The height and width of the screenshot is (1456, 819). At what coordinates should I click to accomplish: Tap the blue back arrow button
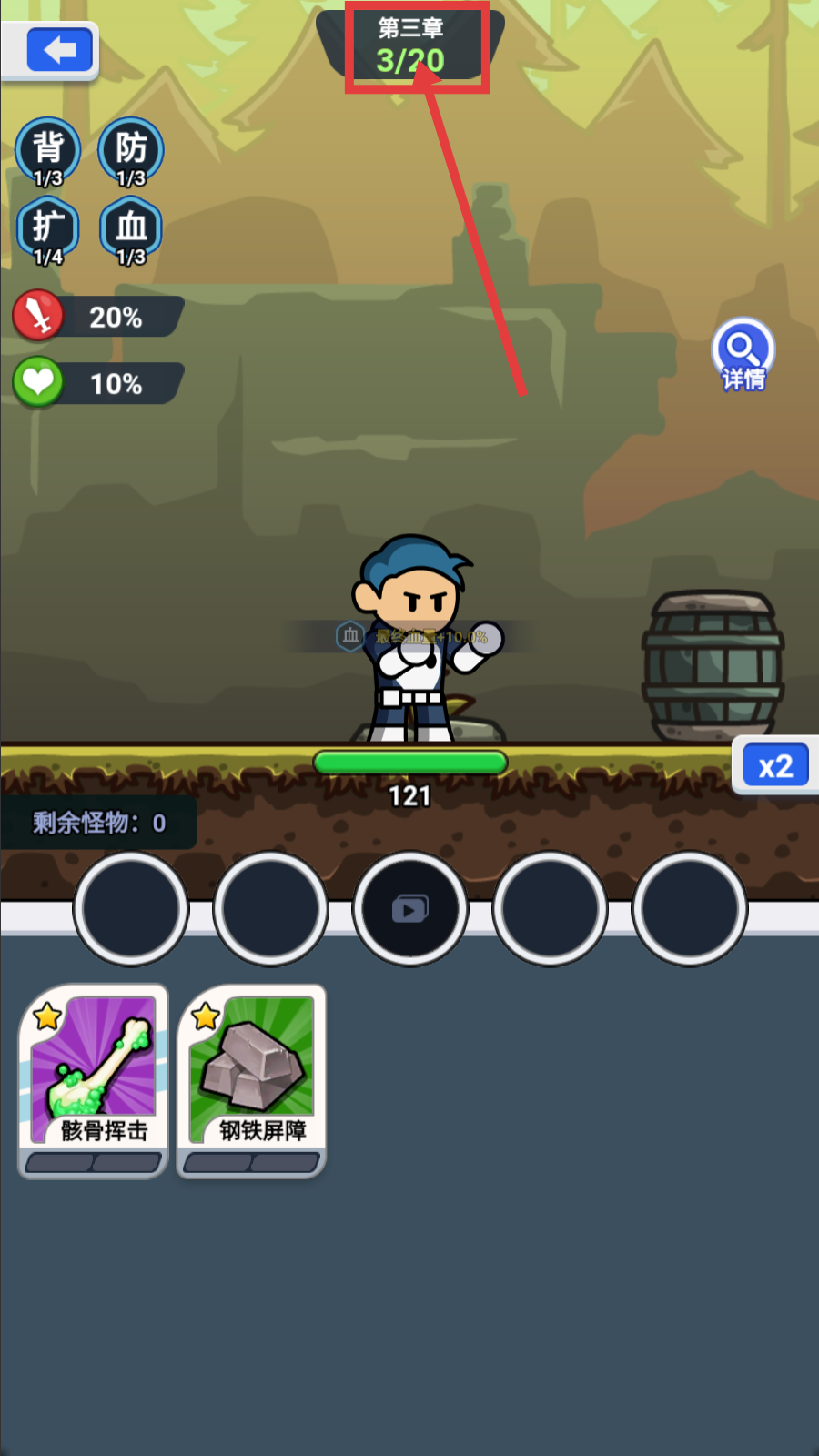click(59, 50)
